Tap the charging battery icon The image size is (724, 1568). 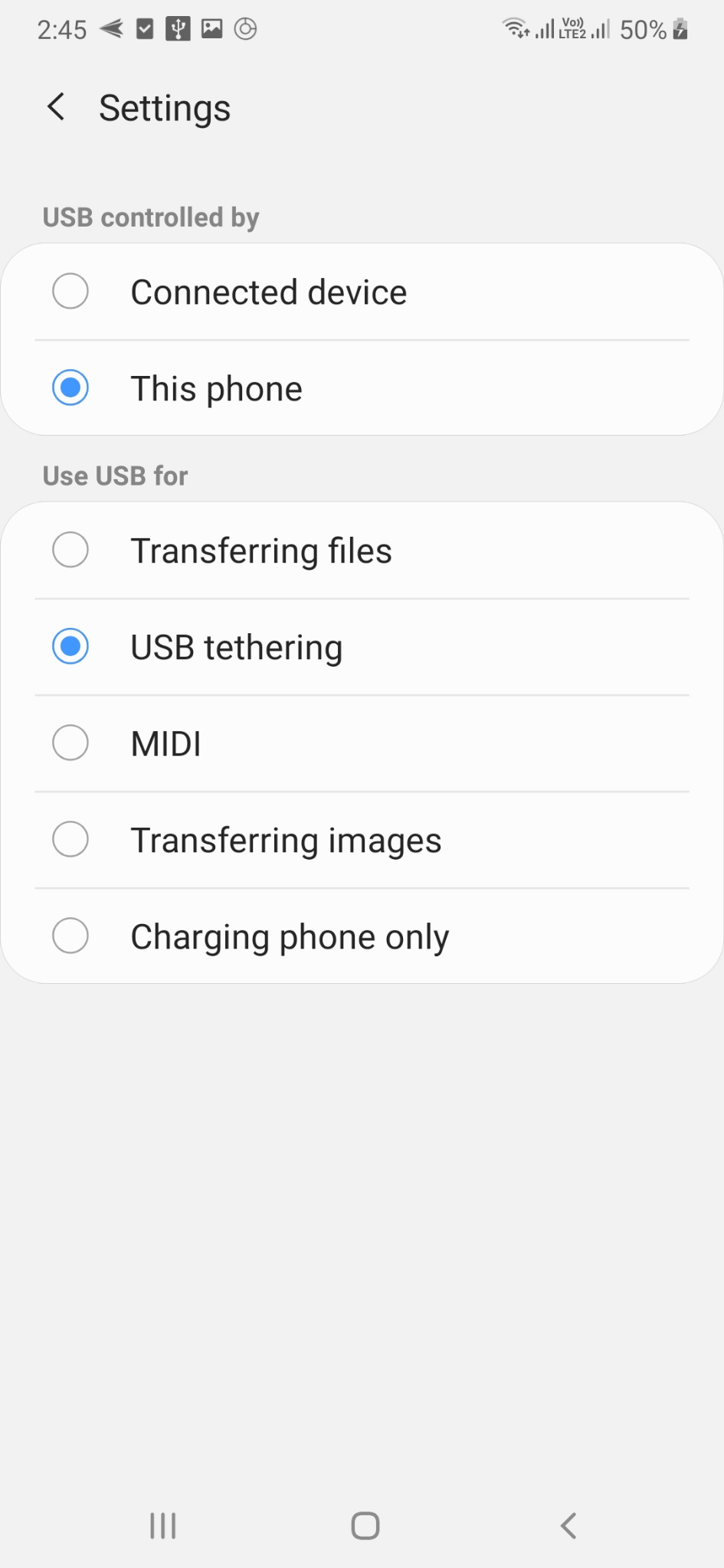pyautogui.click(x=680, y=29)
